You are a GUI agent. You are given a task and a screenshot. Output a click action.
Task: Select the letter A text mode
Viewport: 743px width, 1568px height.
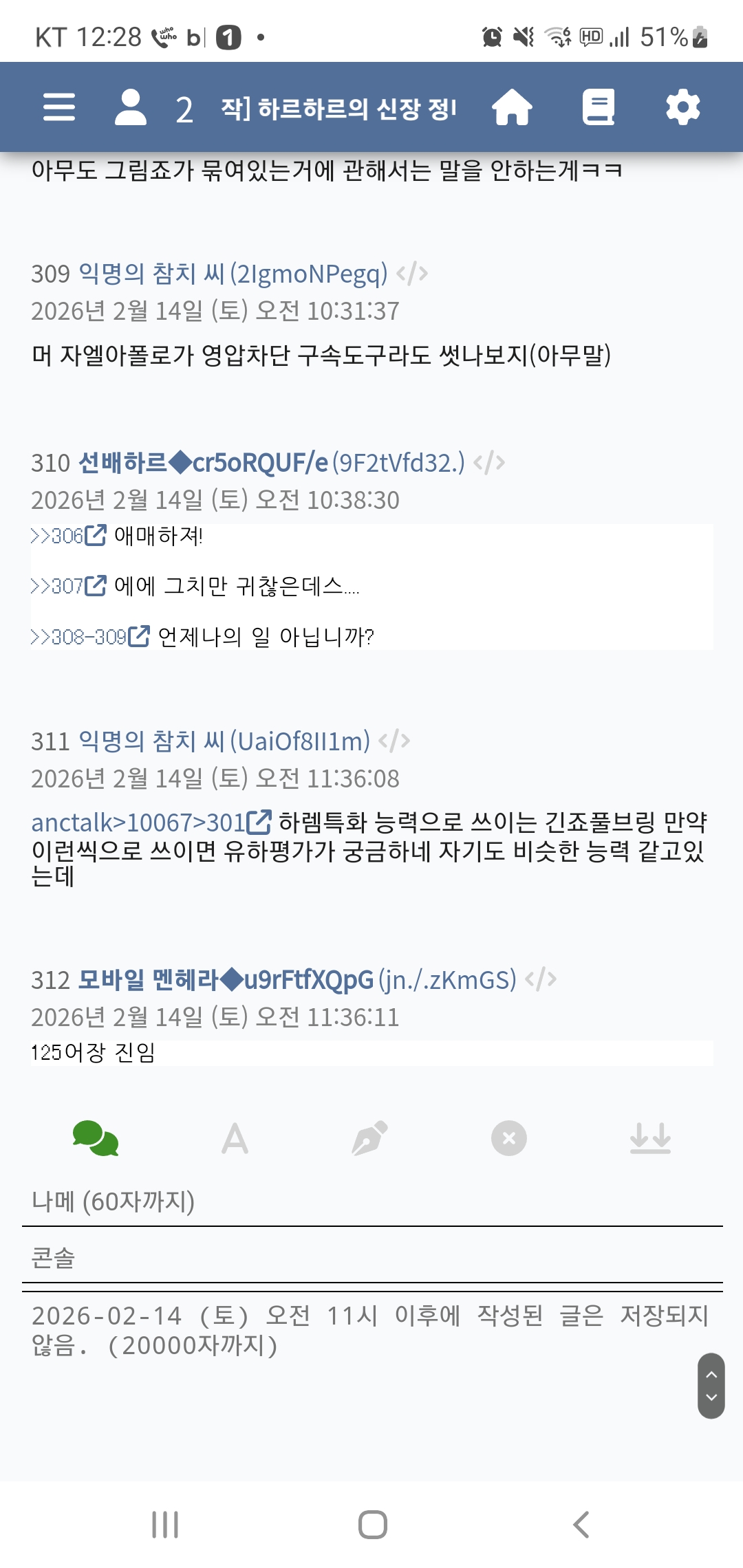tap(235, 1139)
